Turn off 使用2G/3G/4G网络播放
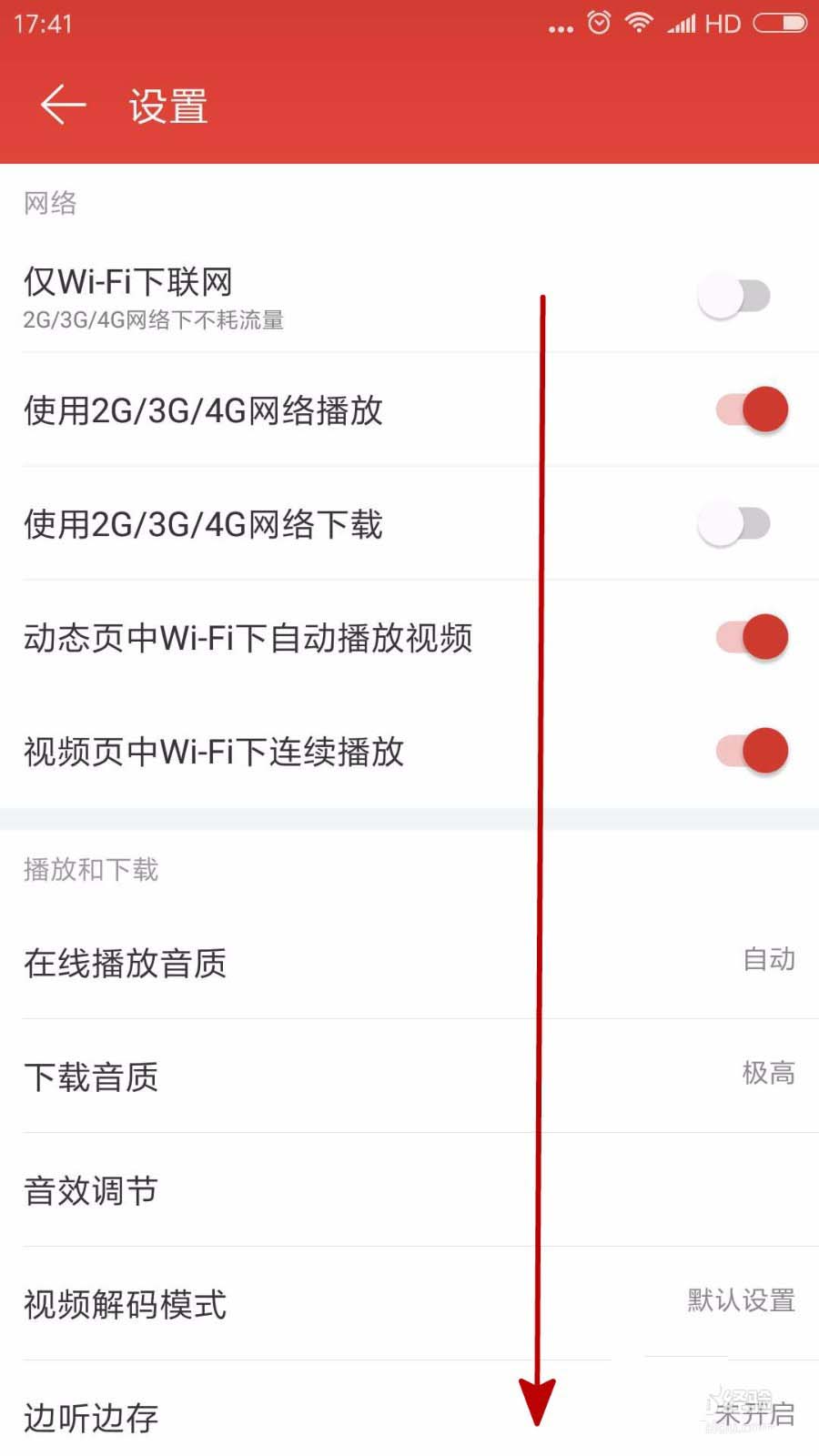 [752, 409]
